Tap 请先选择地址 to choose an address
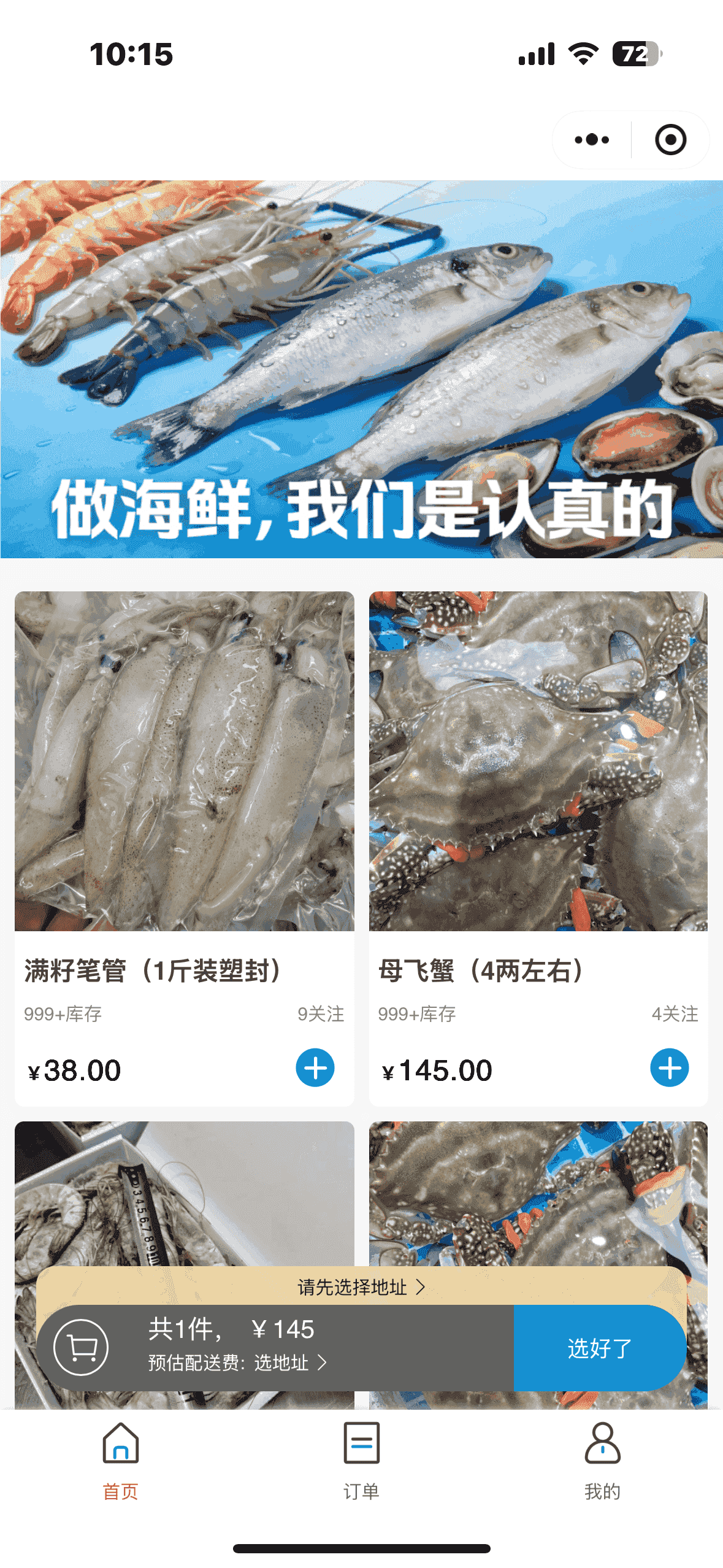 [361, 1286]
